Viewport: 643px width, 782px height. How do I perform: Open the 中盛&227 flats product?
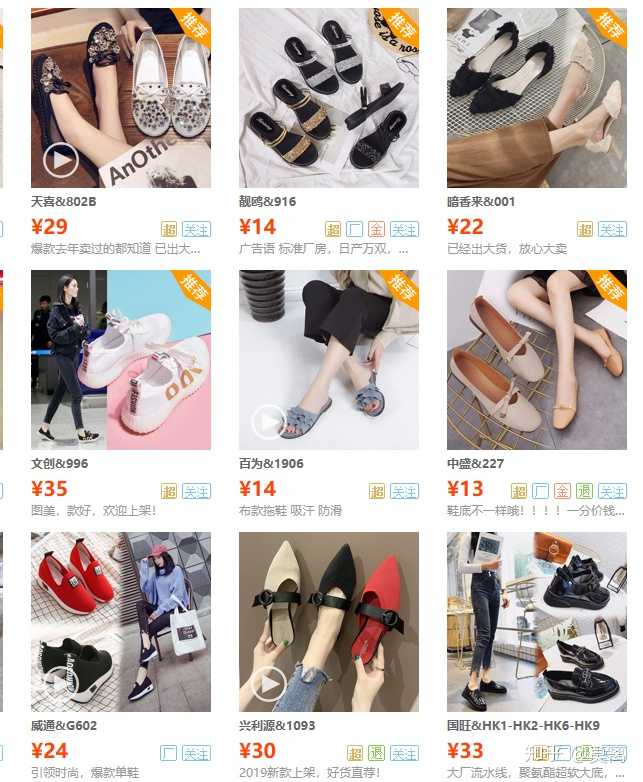pyautogui.click(x=536, y=360)
